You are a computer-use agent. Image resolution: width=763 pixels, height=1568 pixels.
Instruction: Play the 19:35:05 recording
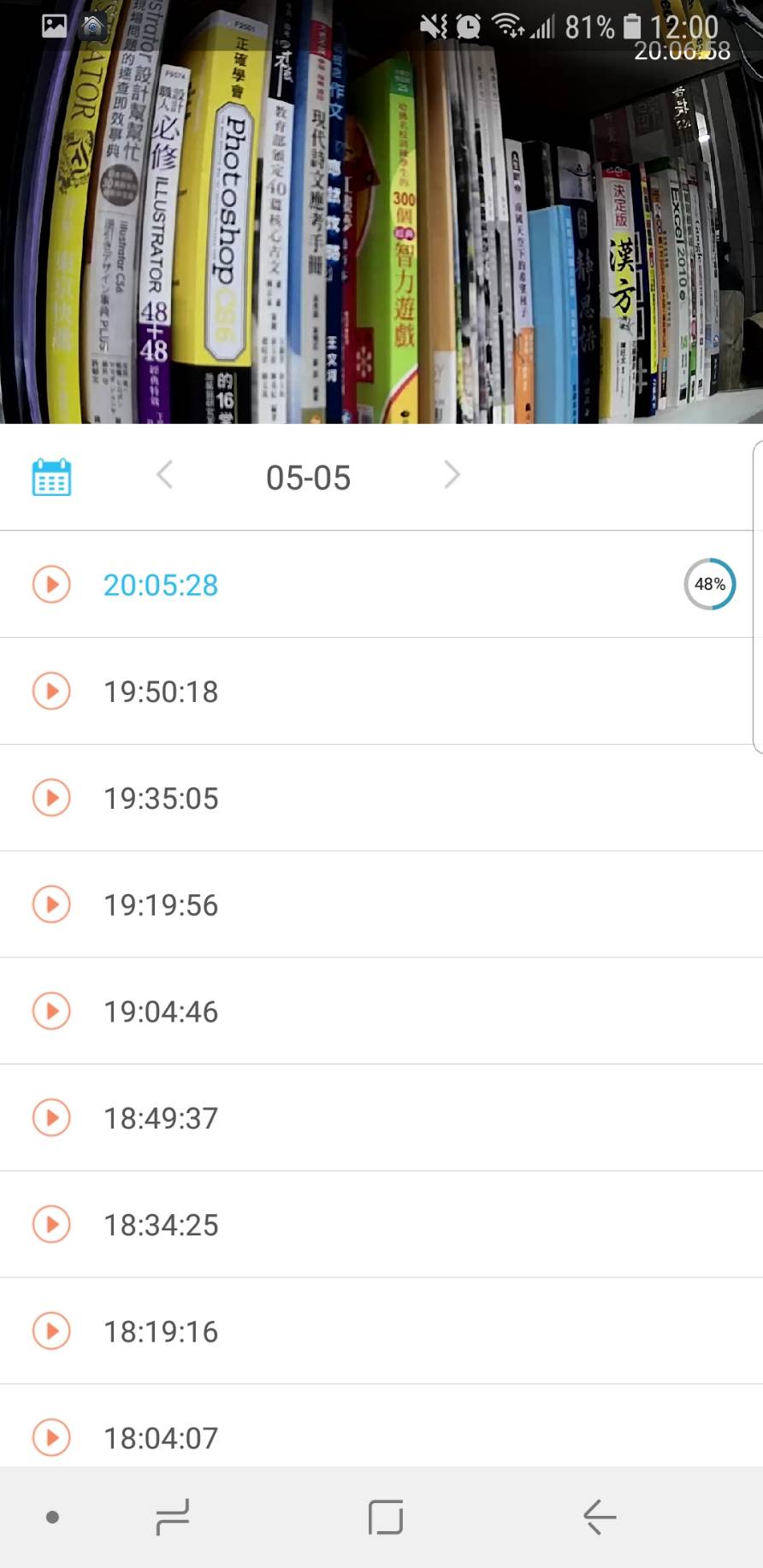point(51,798)
